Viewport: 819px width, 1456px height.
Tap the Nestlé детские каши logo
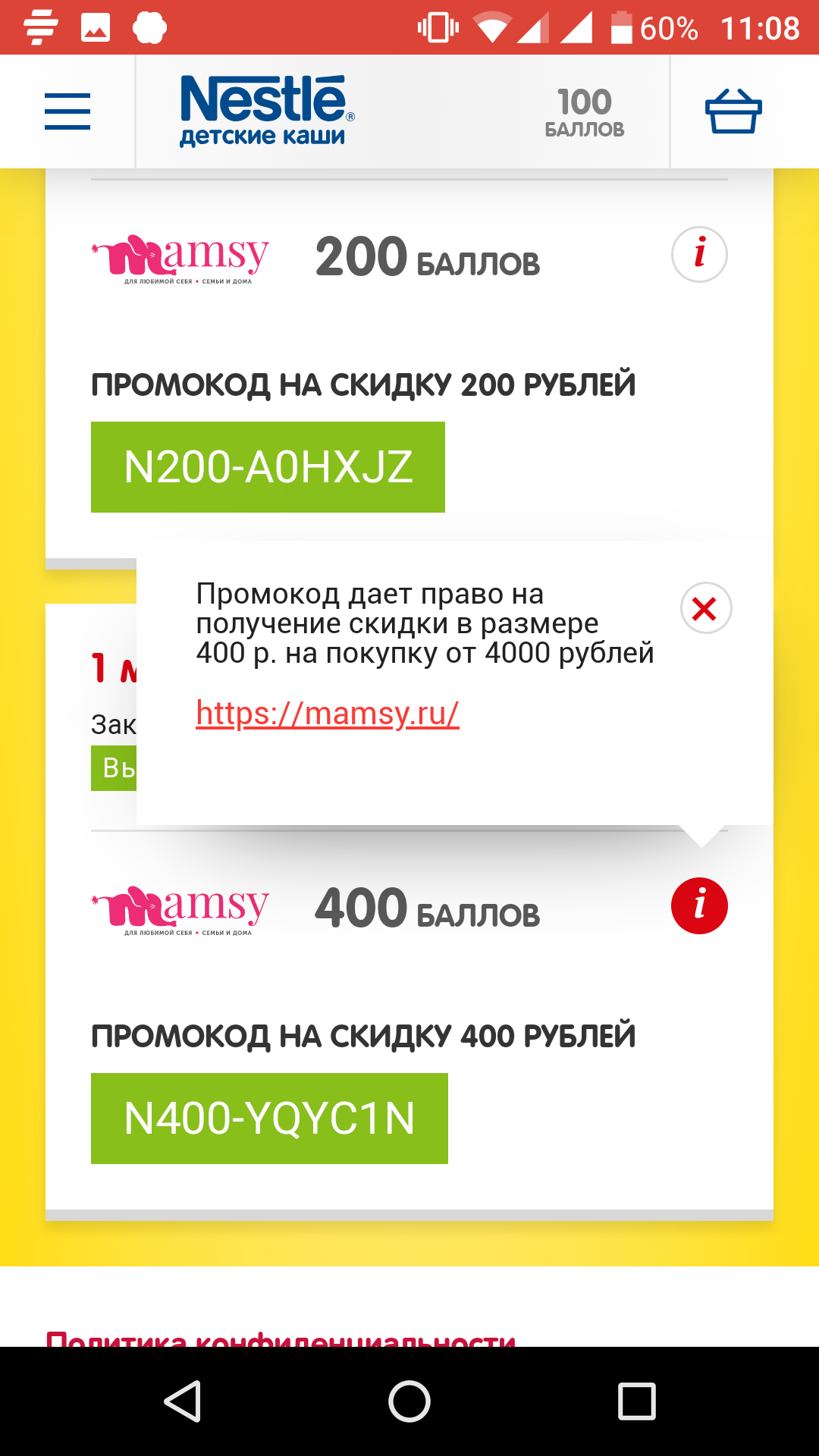click(x=266, y=111)
